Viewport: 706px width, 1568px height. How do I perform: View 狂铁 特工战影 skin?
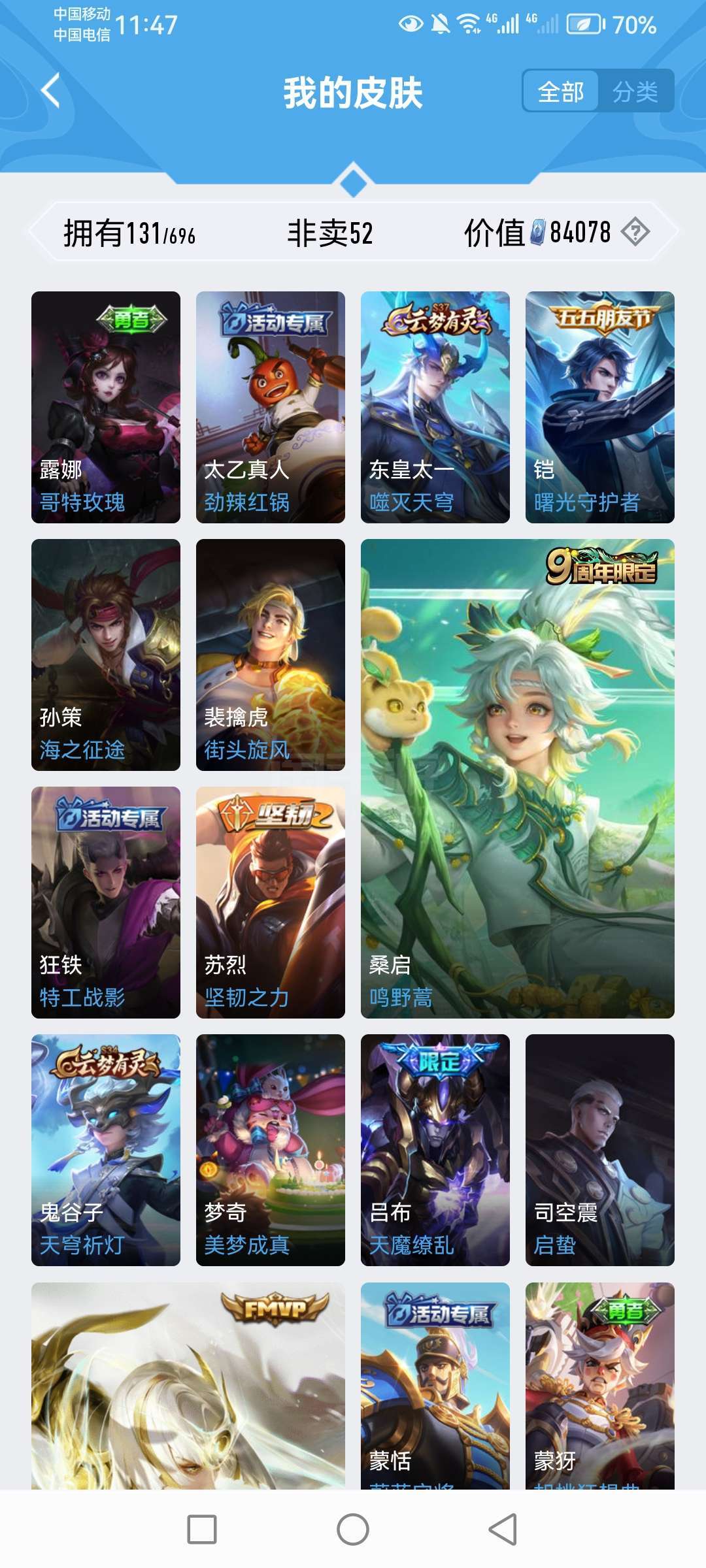(x=106, y=902)
